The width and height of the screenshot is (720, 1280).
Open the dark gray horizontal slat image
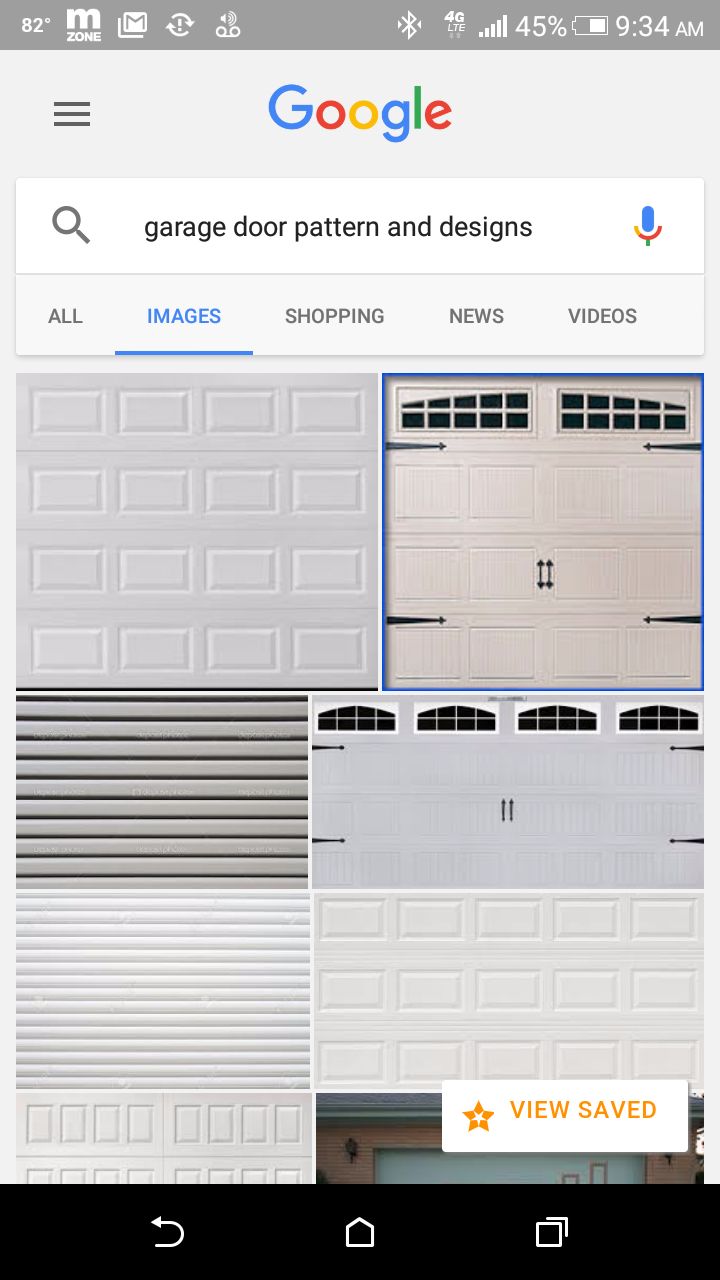click(162, 791)
